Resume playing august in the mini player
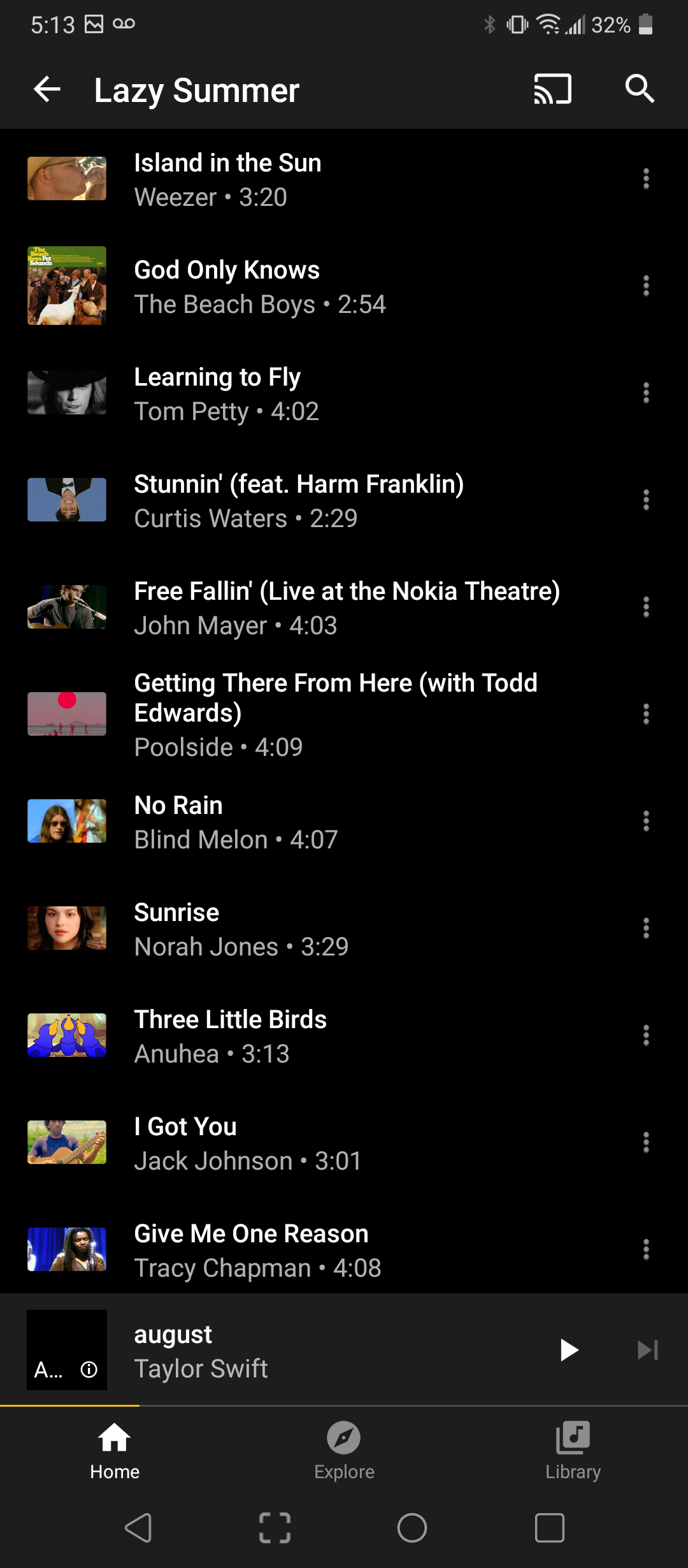The width and height of the screenshot is (688, 1568). point(569,1350)
